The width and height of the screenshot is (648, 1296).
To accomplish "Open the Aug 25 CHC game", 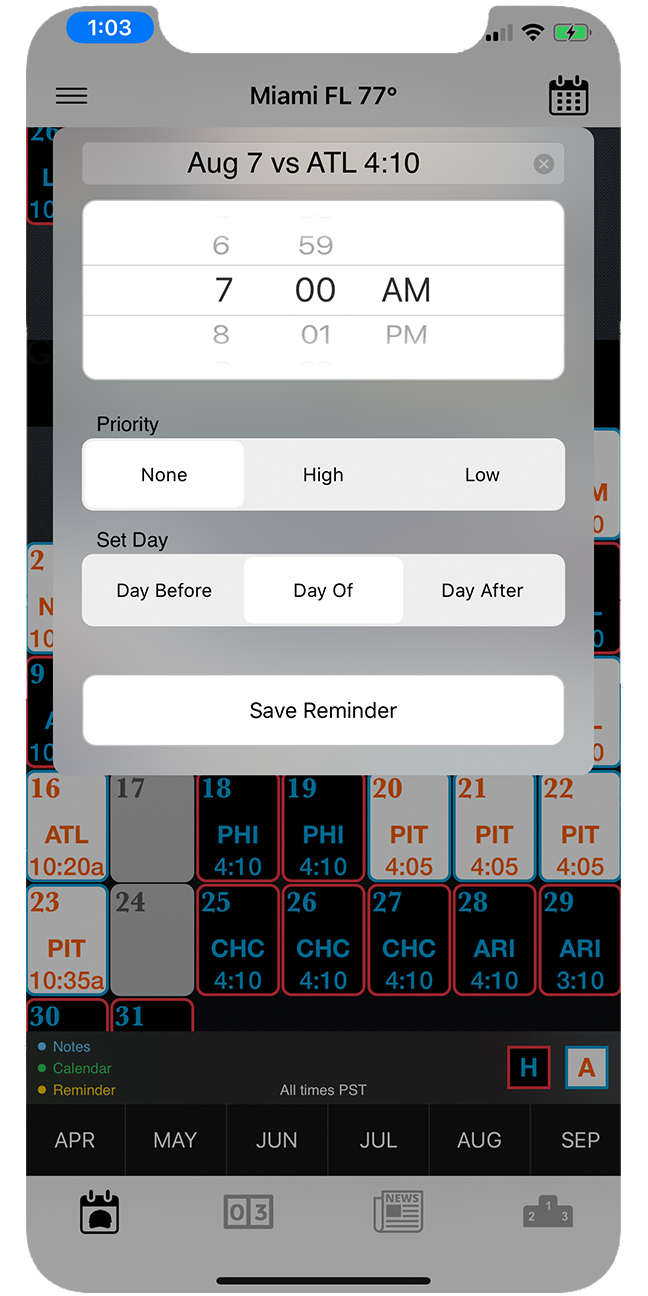I will [238, 940].
